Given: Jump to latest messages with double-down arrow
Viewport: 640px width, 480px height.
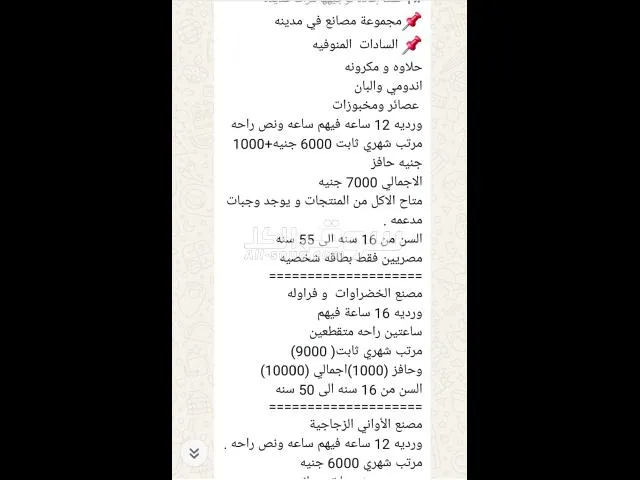Looking at the screenshot, I should [194, 453].
